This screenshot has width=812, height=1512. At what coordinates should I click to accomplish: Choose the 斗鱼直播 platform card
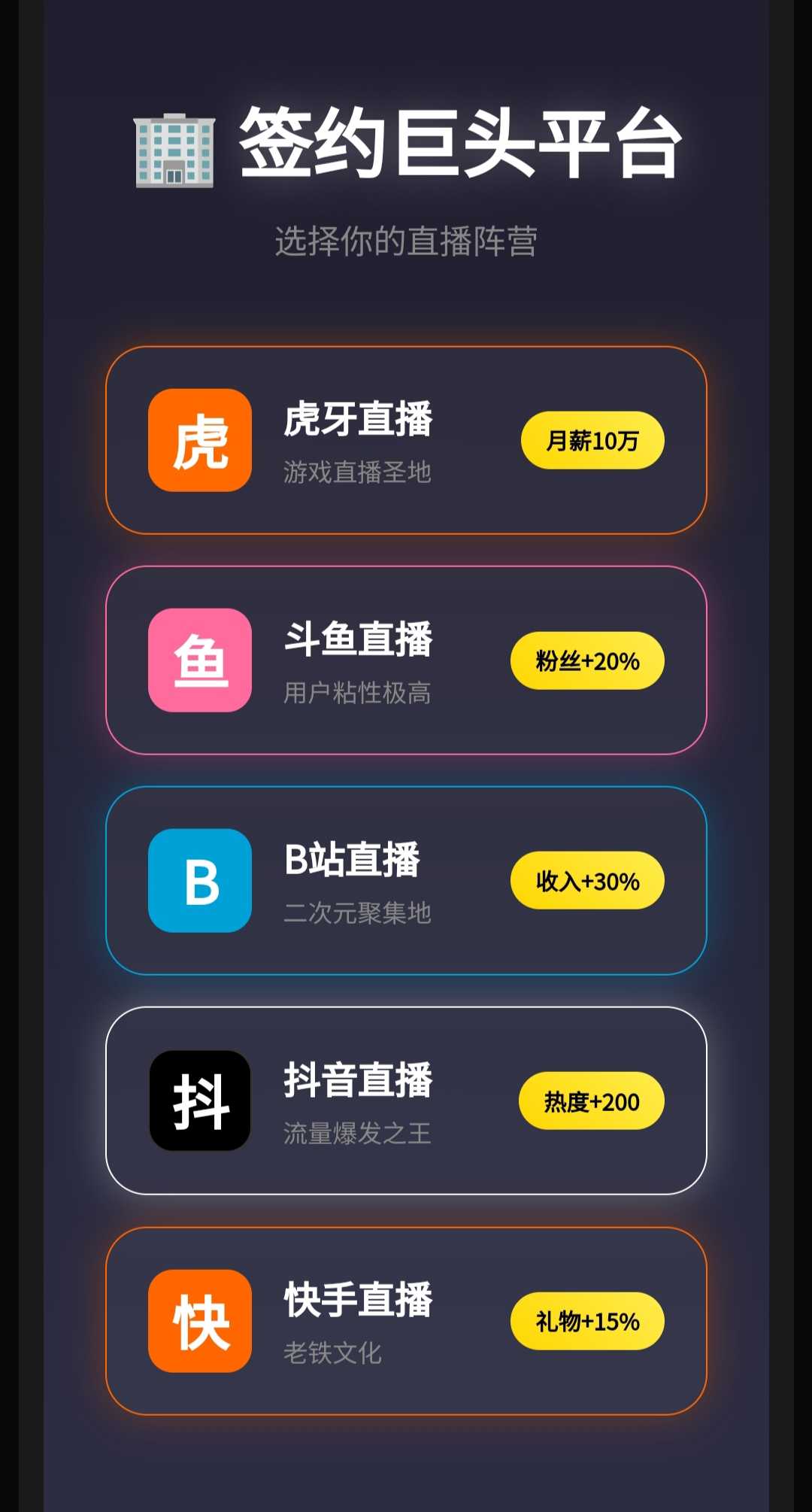click(x=406, y=660)
